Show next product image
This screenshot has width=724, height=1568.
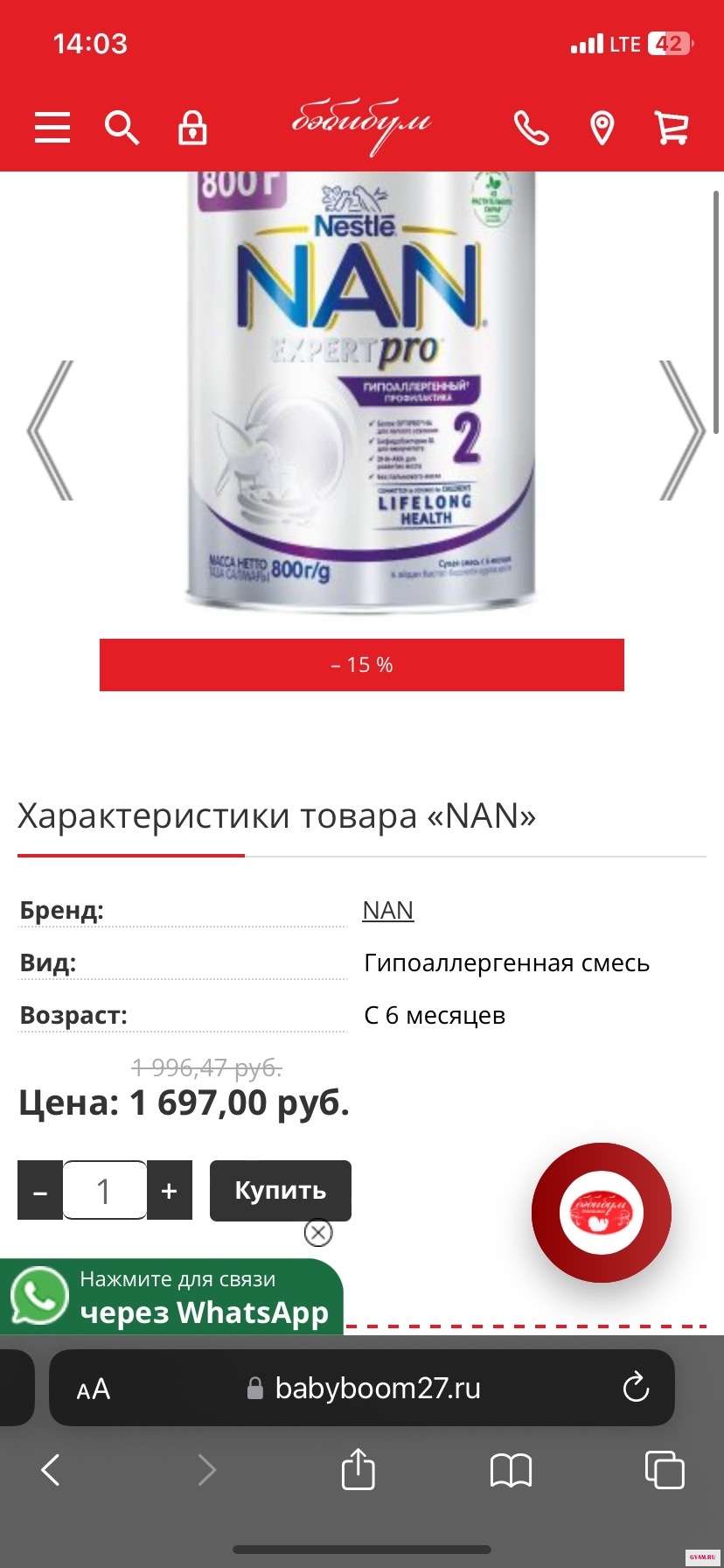[680, 430]
